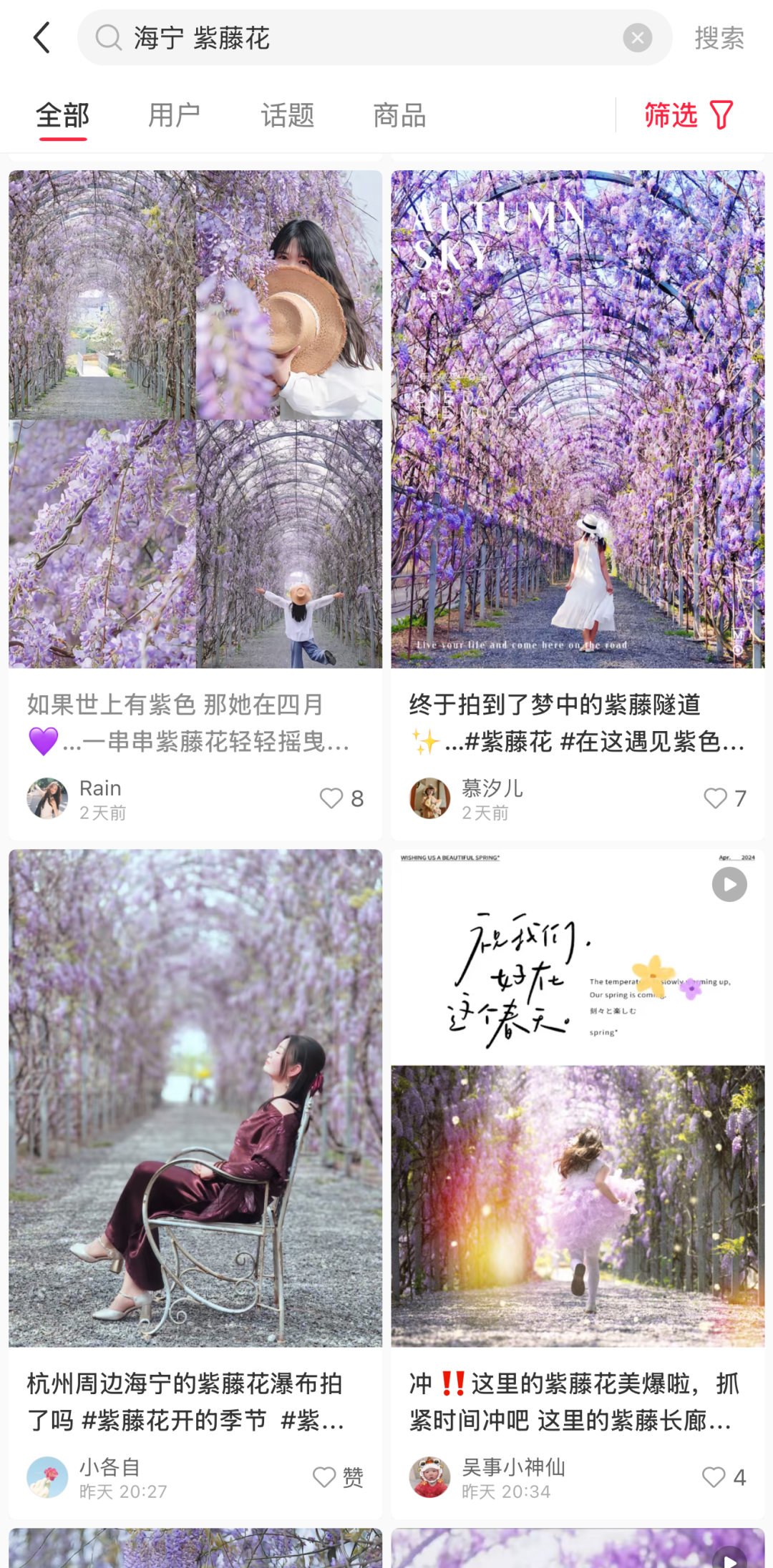Viewport: 773px width, 1568px height.
Task: Open 吴事小神仙's video post
Action: [x=577, y=1098]
